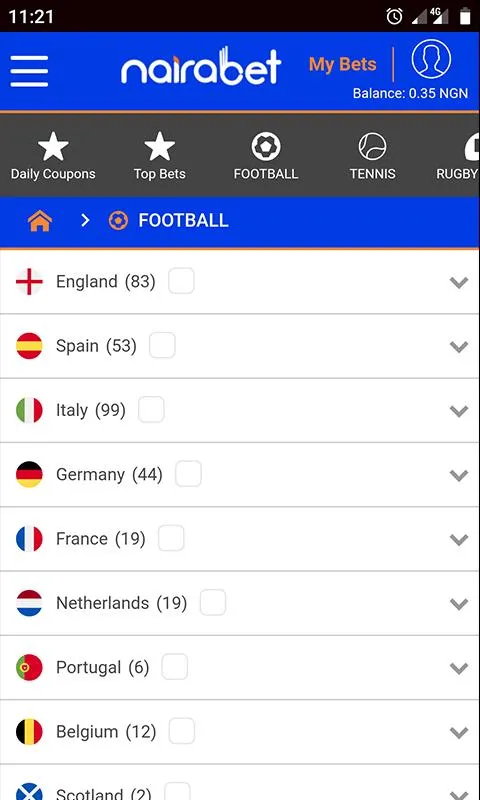Viewport: 480px width, 800px height.
Task: Switch to Top Bets
Action: coord(160,156)
